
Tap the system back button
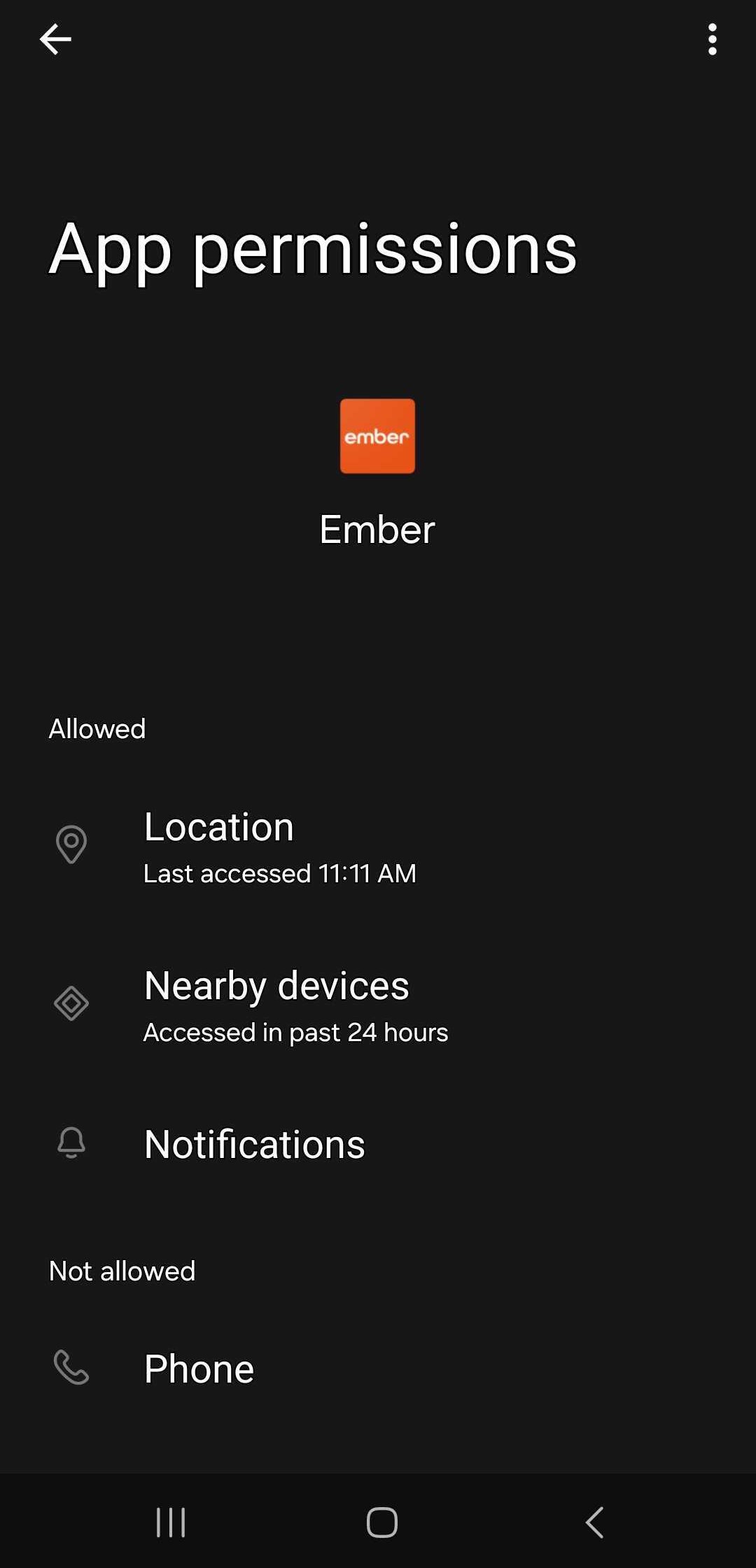pyautogui.click(x=594, y=1522)
